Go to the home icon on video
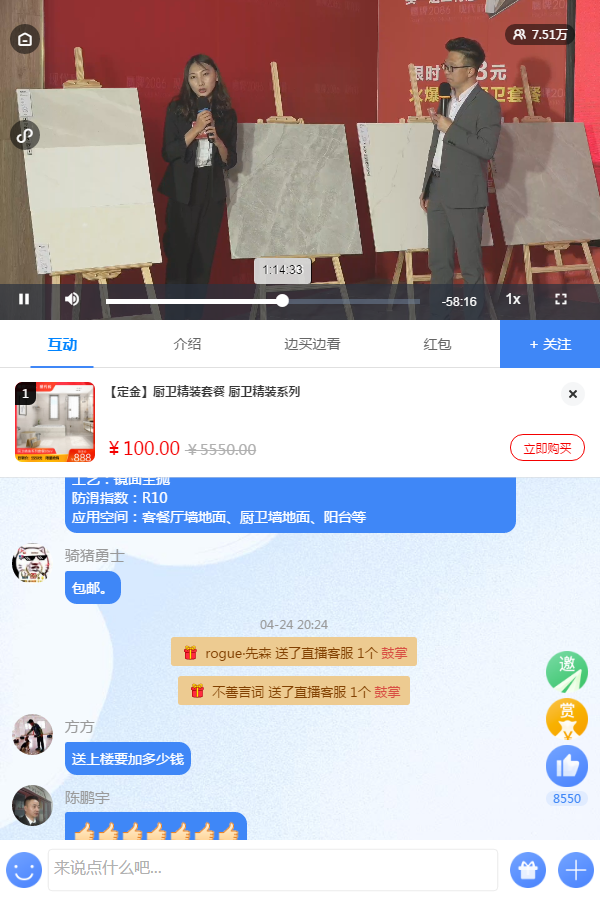This screenshot has height=900, width=600. (x=25, y=40)
